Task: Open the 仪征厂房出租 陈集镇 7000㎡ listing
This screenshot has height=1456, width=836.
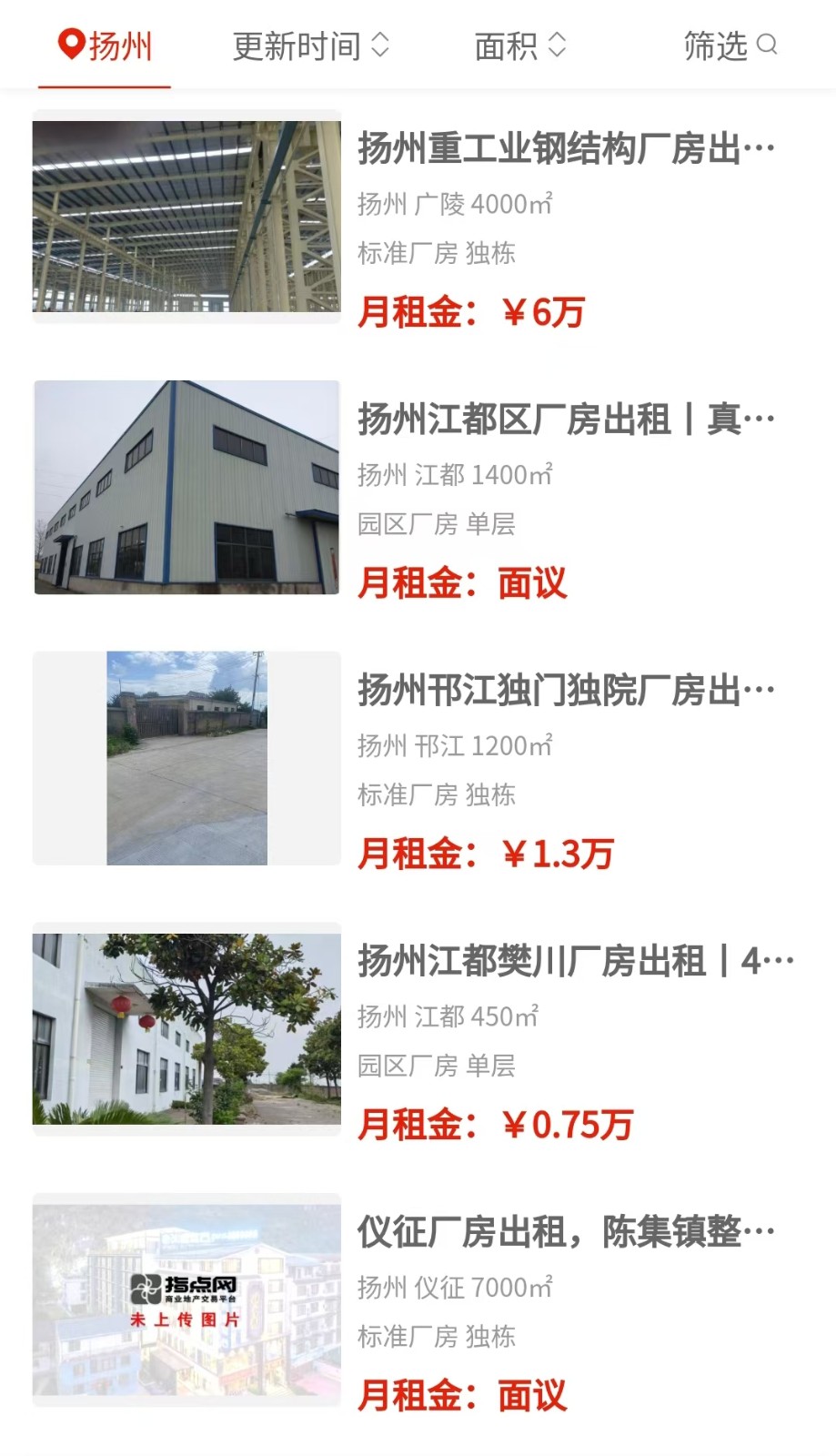Action: pos(564,1232)
